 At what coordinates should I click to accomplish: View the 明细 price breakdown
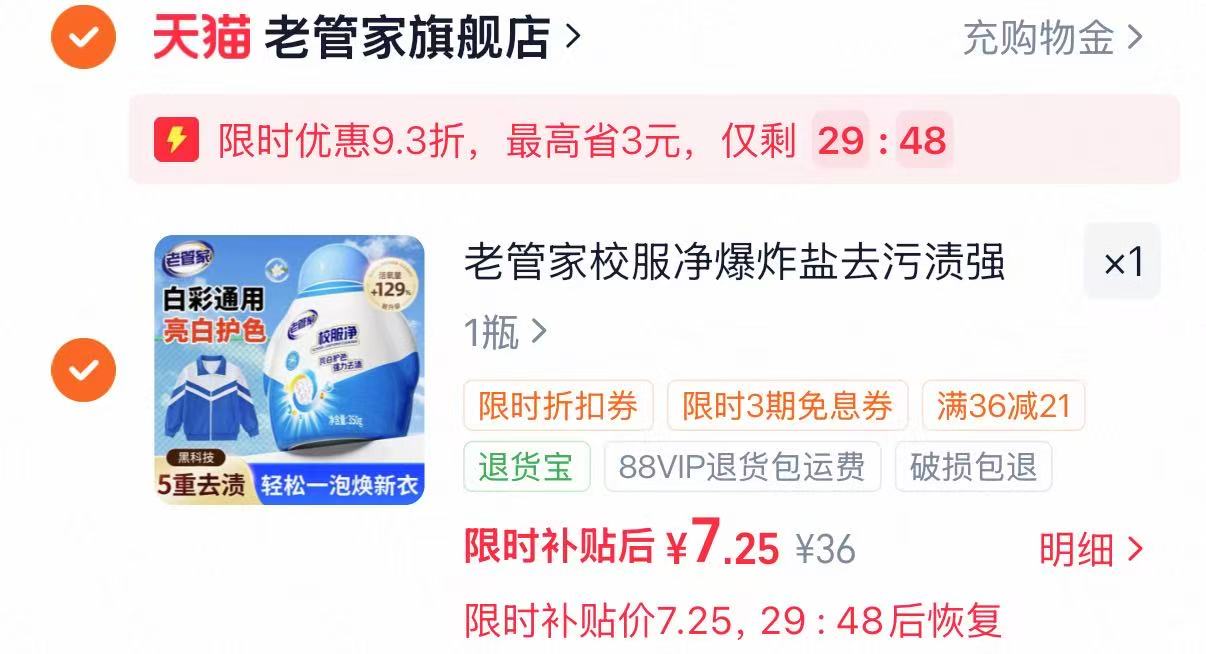coord(1090,549)
